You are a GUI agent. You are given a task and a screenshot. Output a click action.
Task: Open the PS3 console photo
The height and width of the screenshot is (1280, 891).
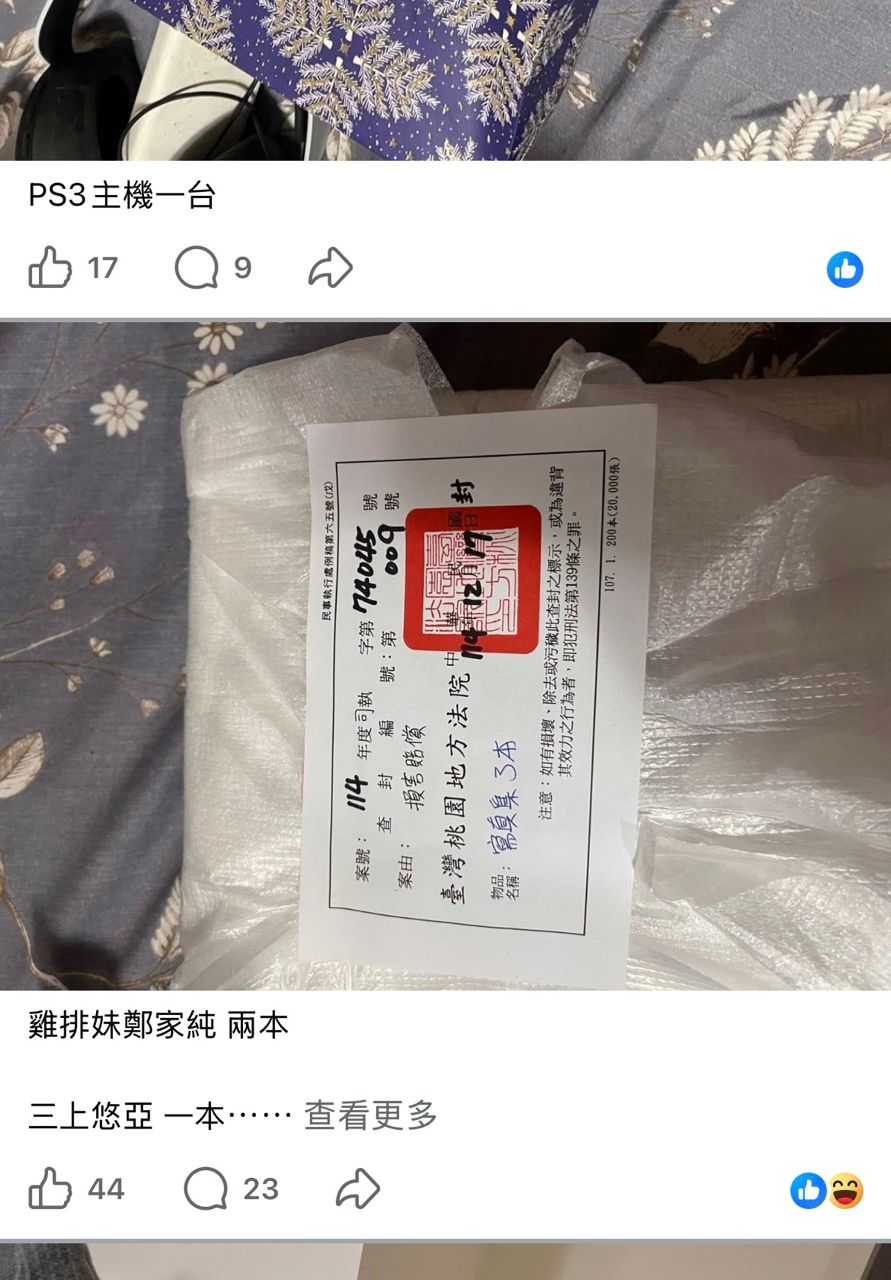click(445, 80)
